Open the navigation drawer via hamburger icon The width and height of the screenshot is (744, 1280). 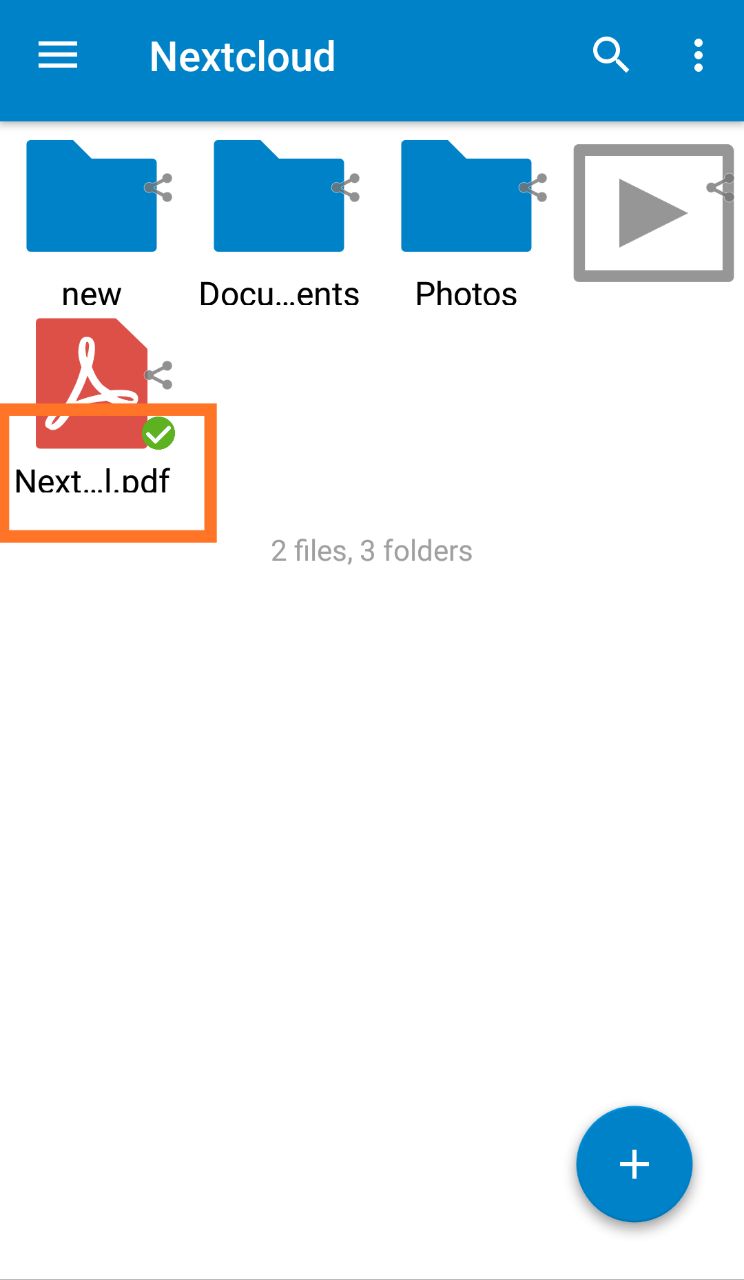click(57, 56)
